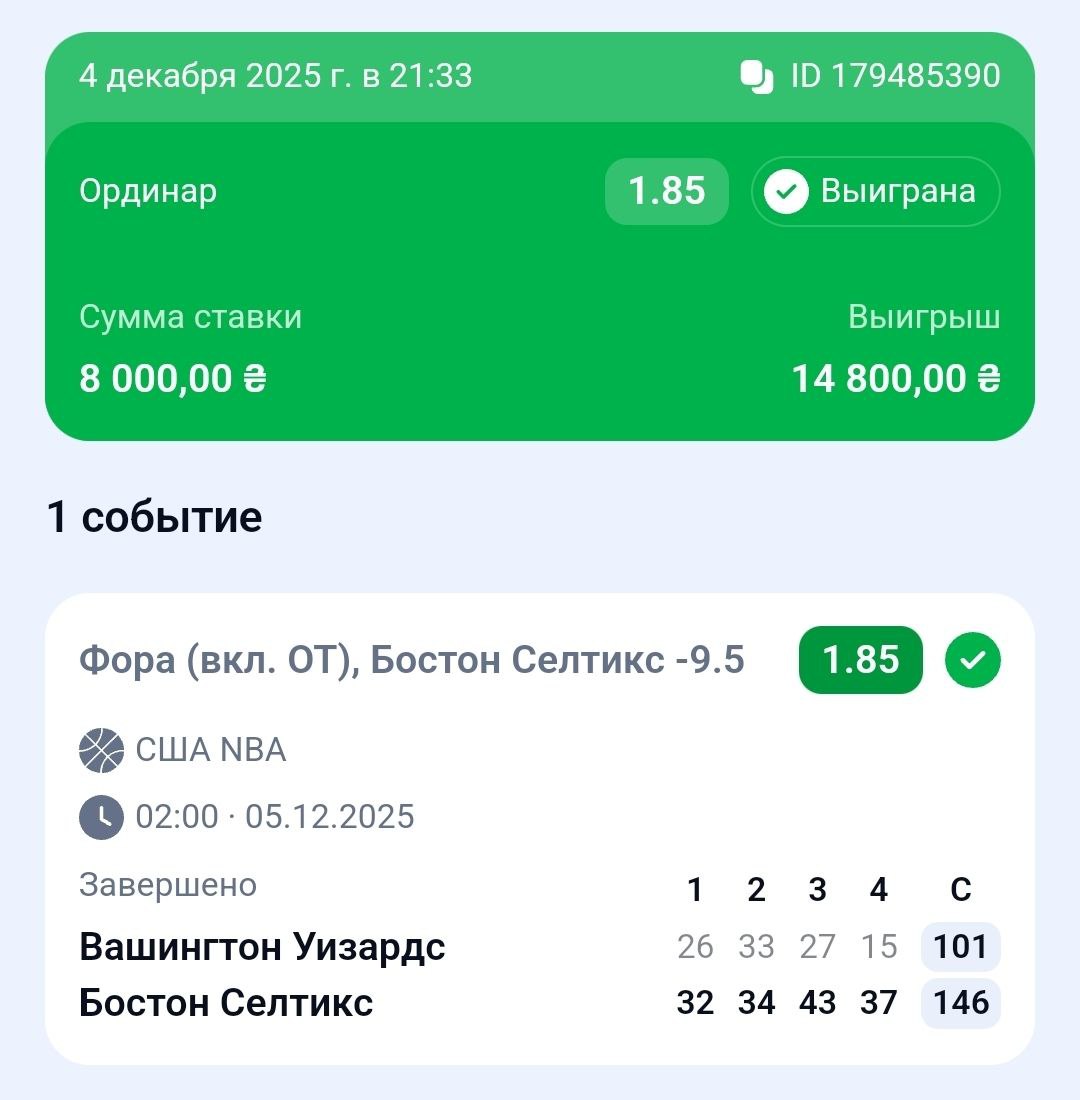Viewport: 1080px width, 1100px height.
Task: Copy the bet ID 179485390
Action: pyautogui.click(x=757, y=77)
